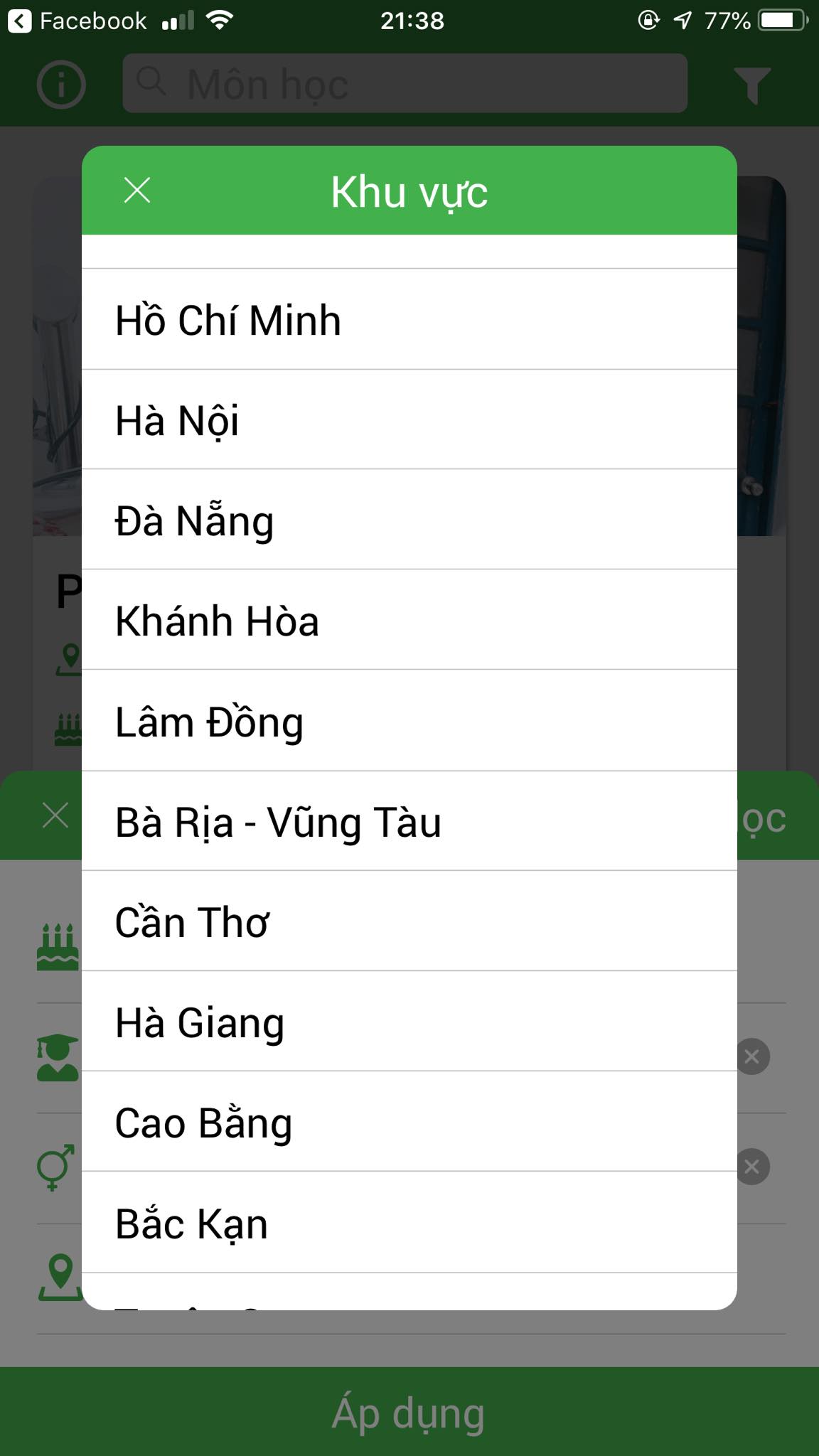Choose Bắc Kạn as the area
Viewport: 819px width, 1456px height.
[x=409, y=1223]
